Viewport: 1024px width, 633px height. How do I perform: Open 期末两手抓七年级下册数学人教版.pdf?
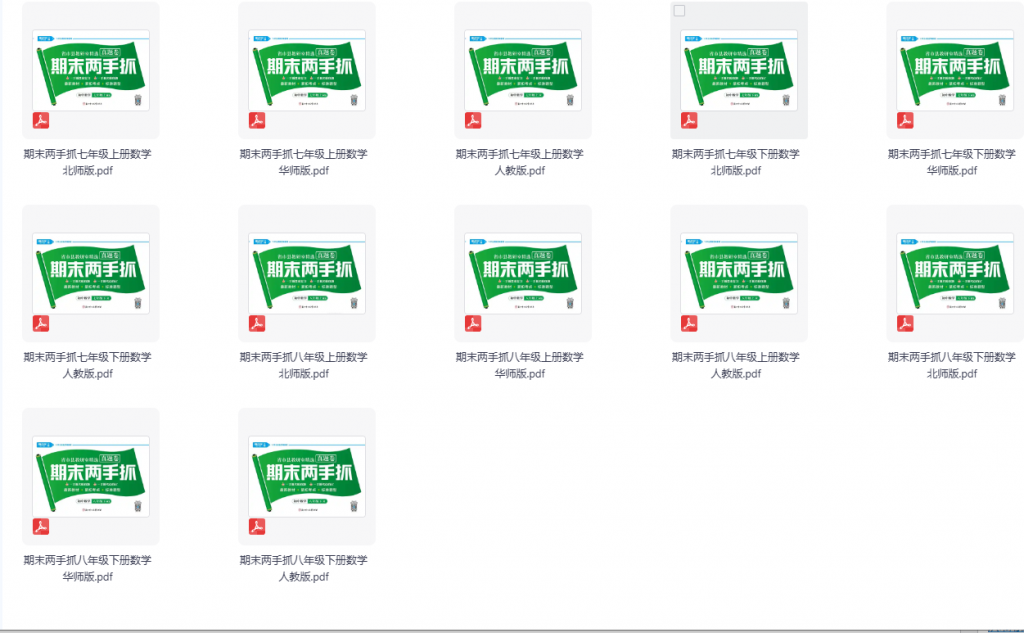[90, 273]
